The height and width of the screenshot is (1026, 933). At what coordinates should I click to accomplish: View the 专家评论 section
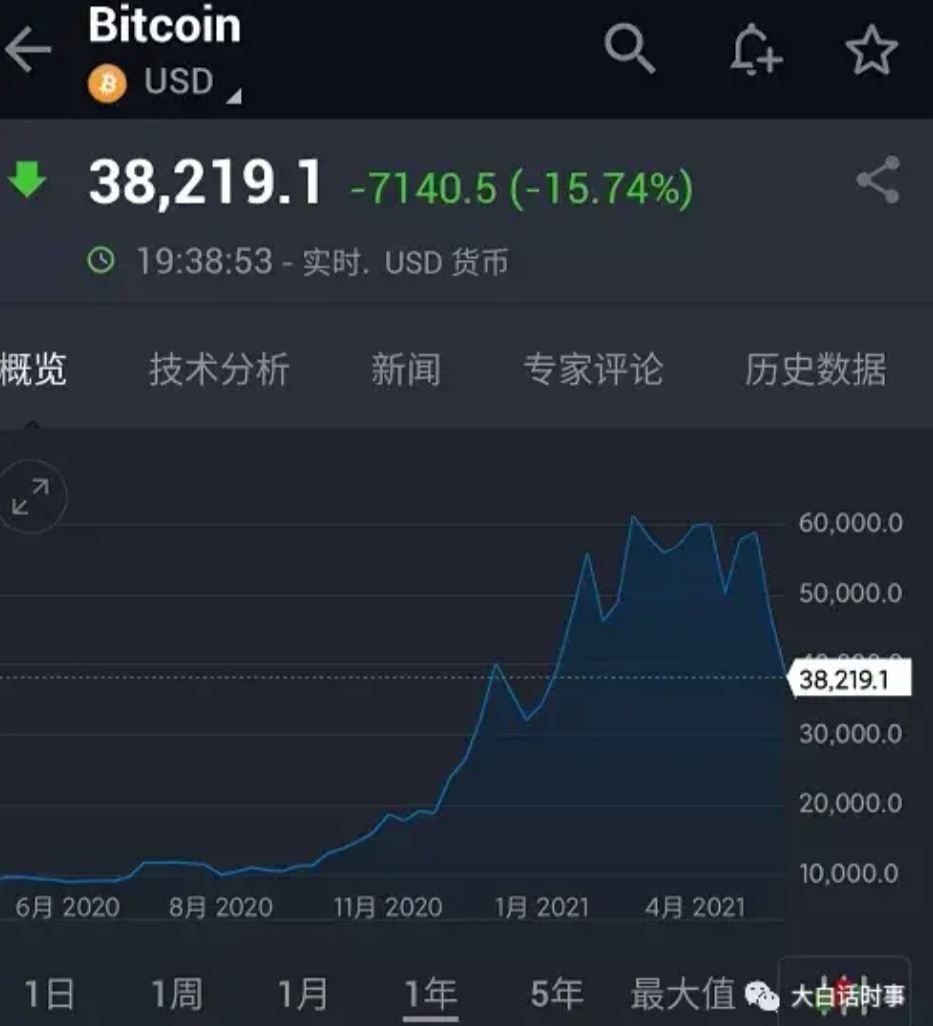click(595, 369)
